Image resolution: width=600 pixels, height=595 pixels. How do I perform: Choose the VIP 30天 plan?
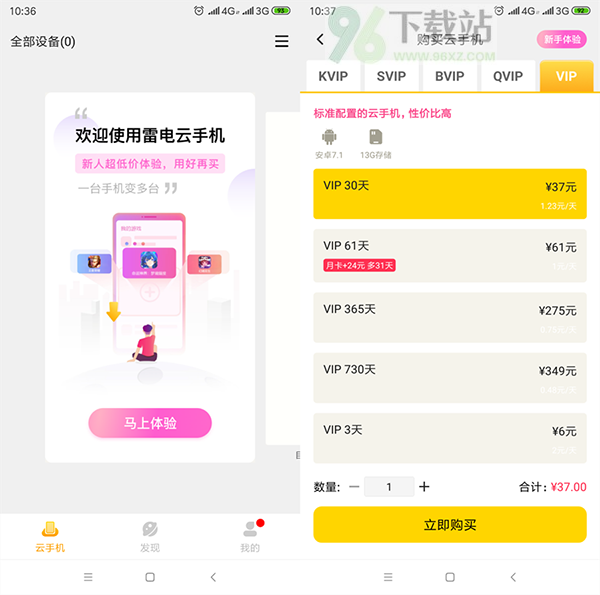click(x=450, y=194)
